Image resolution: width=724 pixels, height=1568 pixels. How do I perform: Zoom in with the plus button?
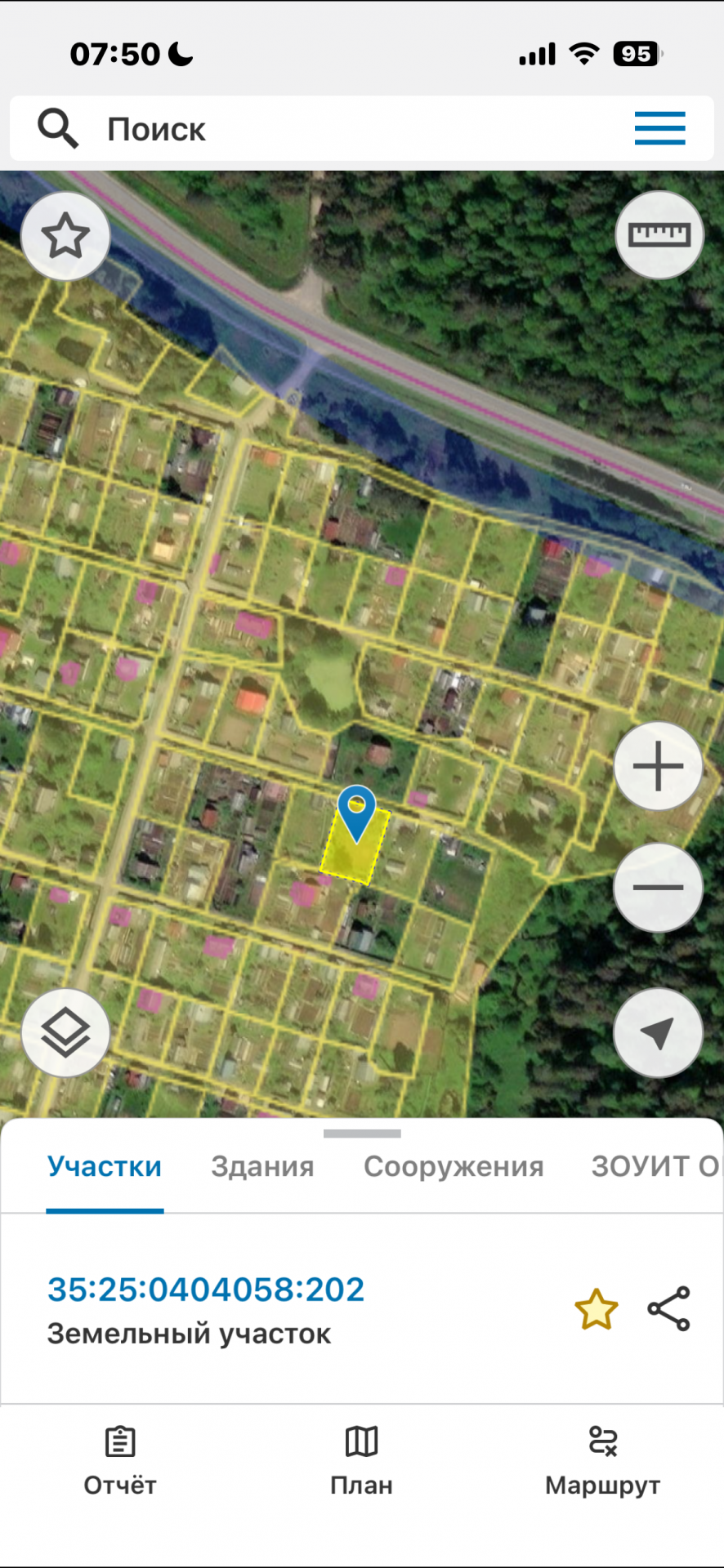point(658,767)
